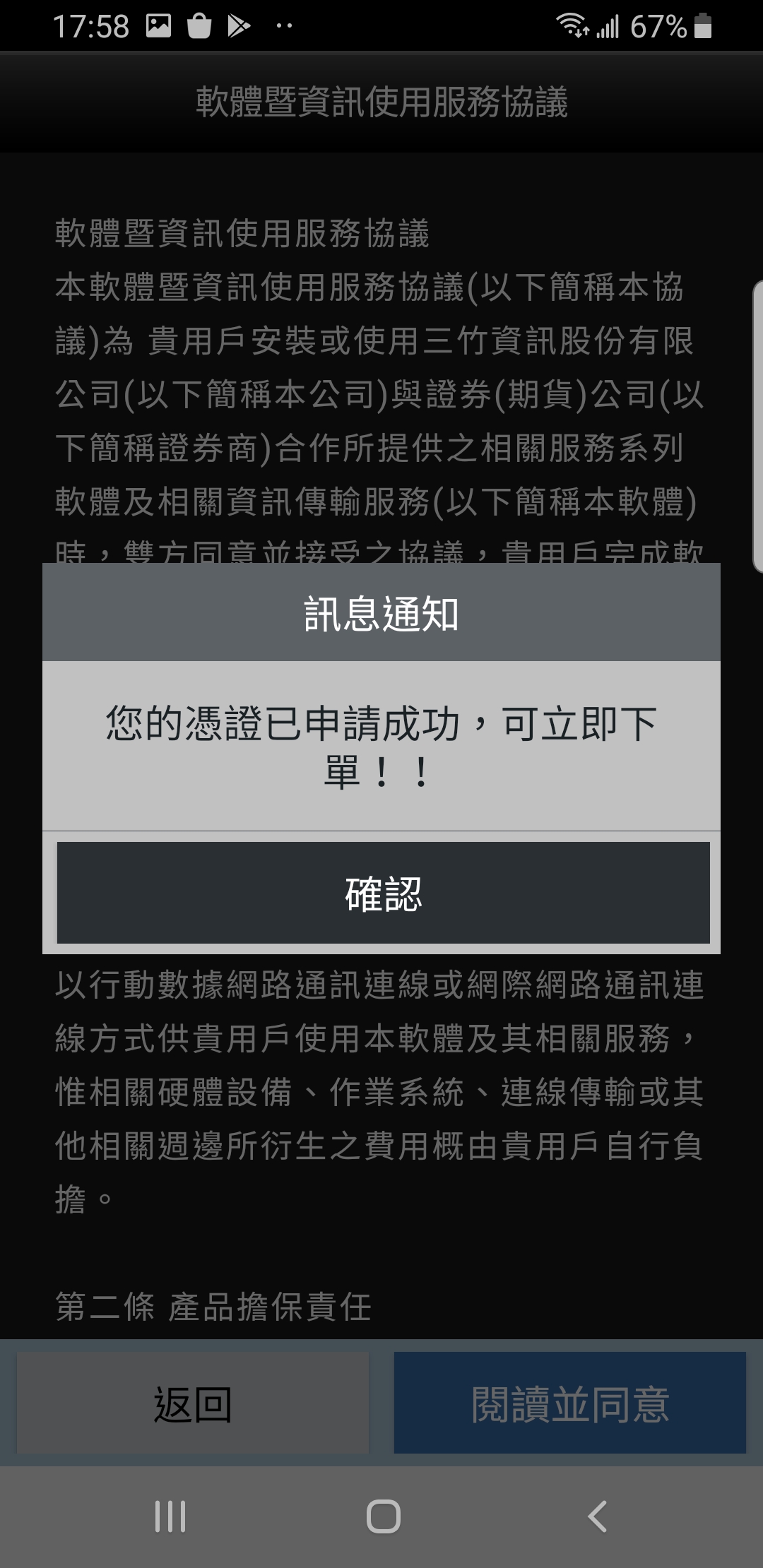This screenshot has width=763, height=1568.
Task: Confirm the certificate success dialog with 確認
Action: (x=383, y=893)
